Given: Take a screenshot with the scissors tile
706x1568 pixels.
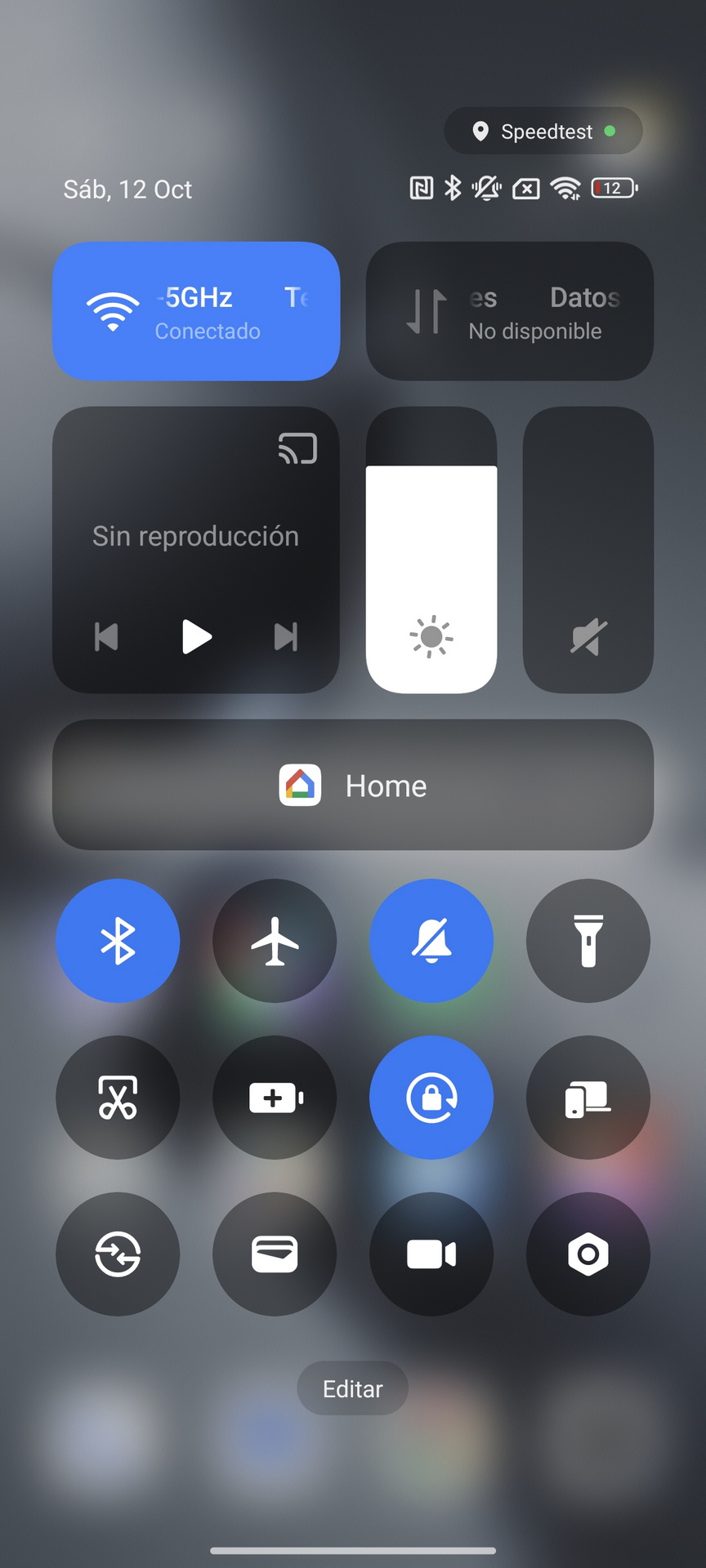Looking at the screenshot, I should coord(118,1098).
